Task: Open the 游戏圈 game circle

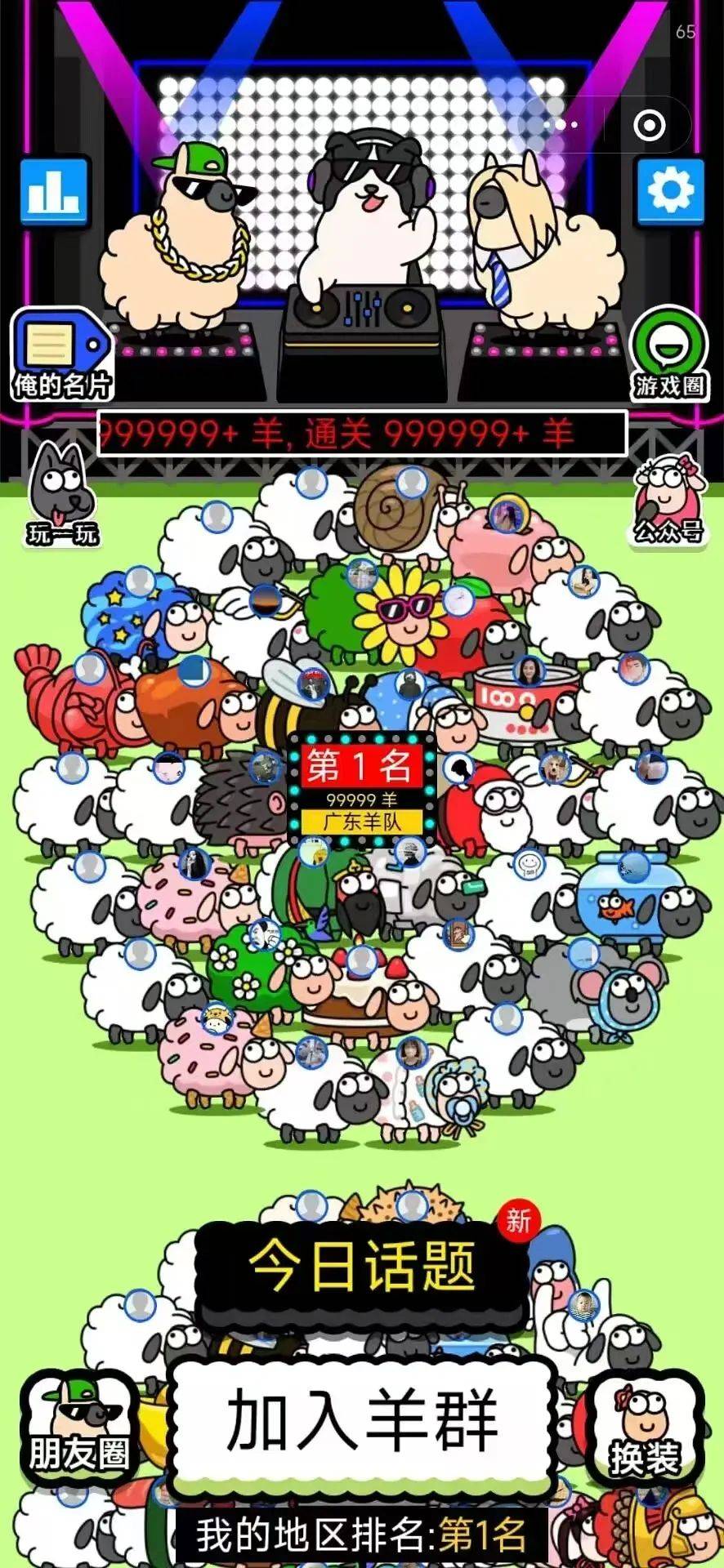Action: [669, 354]
